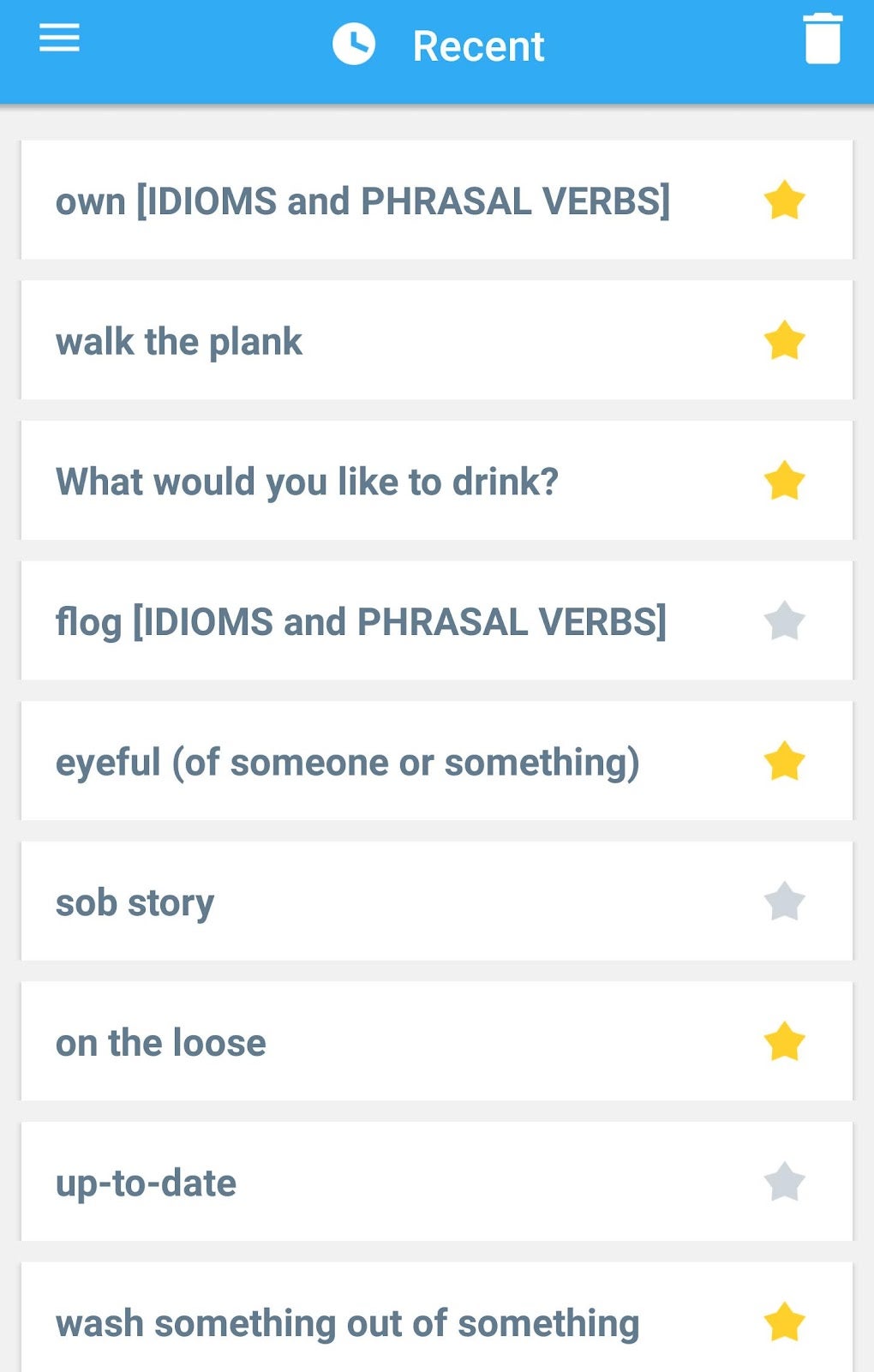The width and height of the screenshot is (874, 1372).
Task: Open 'What would you like to drink?' entry
Action: pos(307,482)
